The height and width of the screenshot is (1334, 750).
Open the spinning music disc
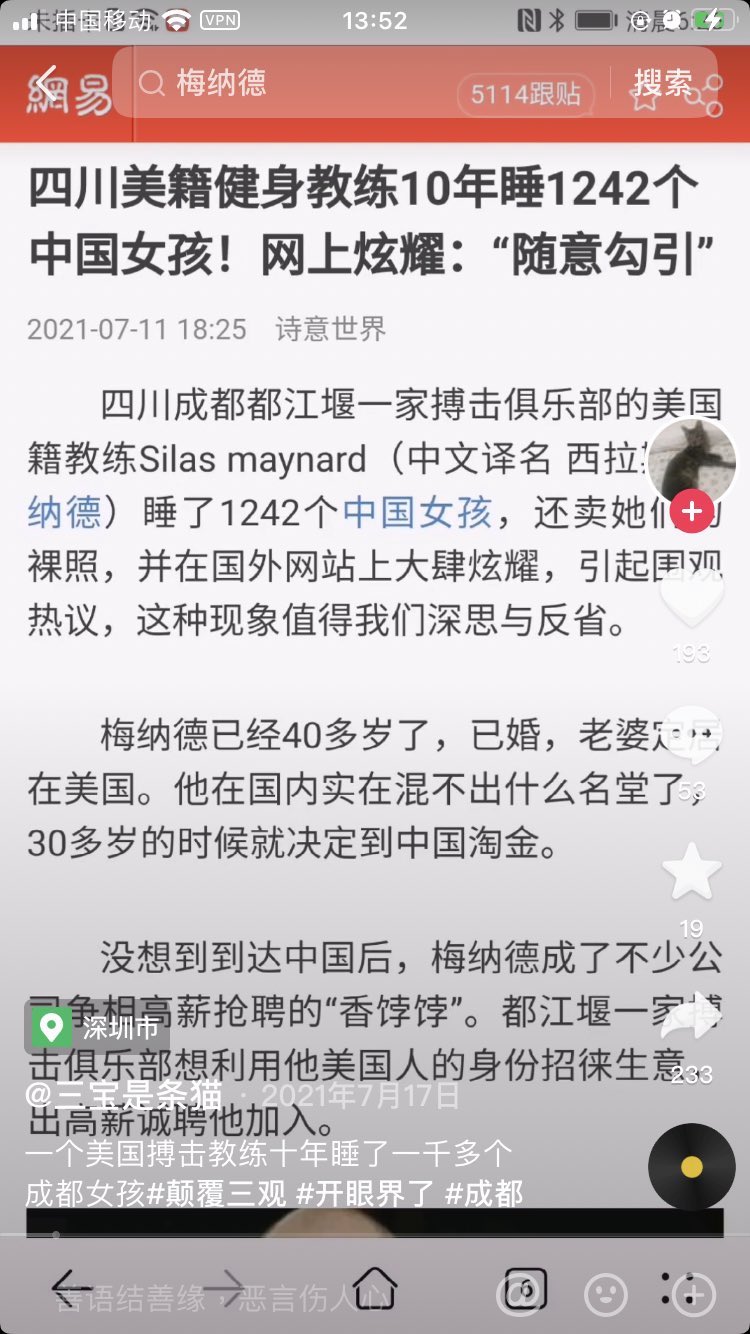pyautogui.click(x=692, y=1166)
